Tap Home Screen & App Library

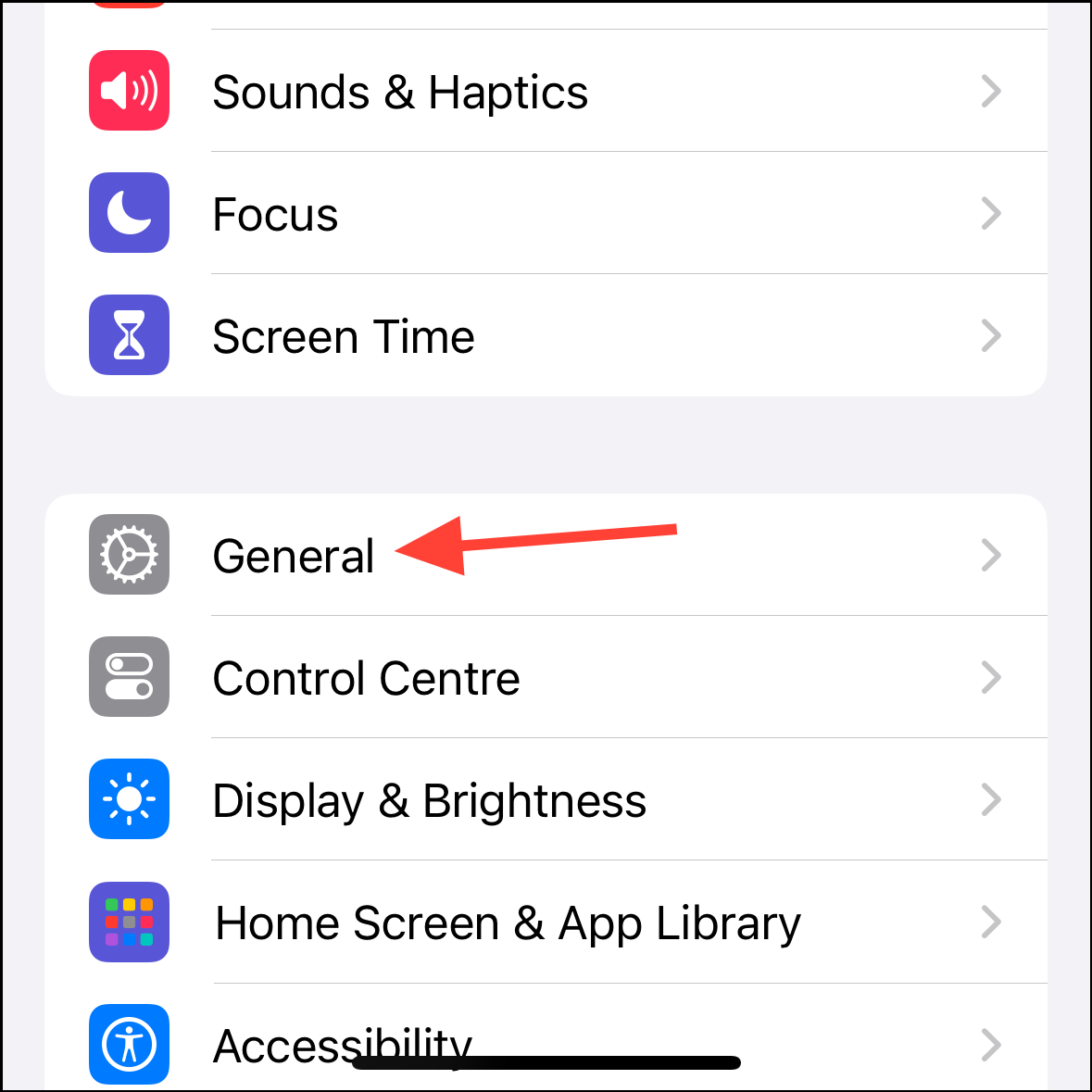point(546,923)
